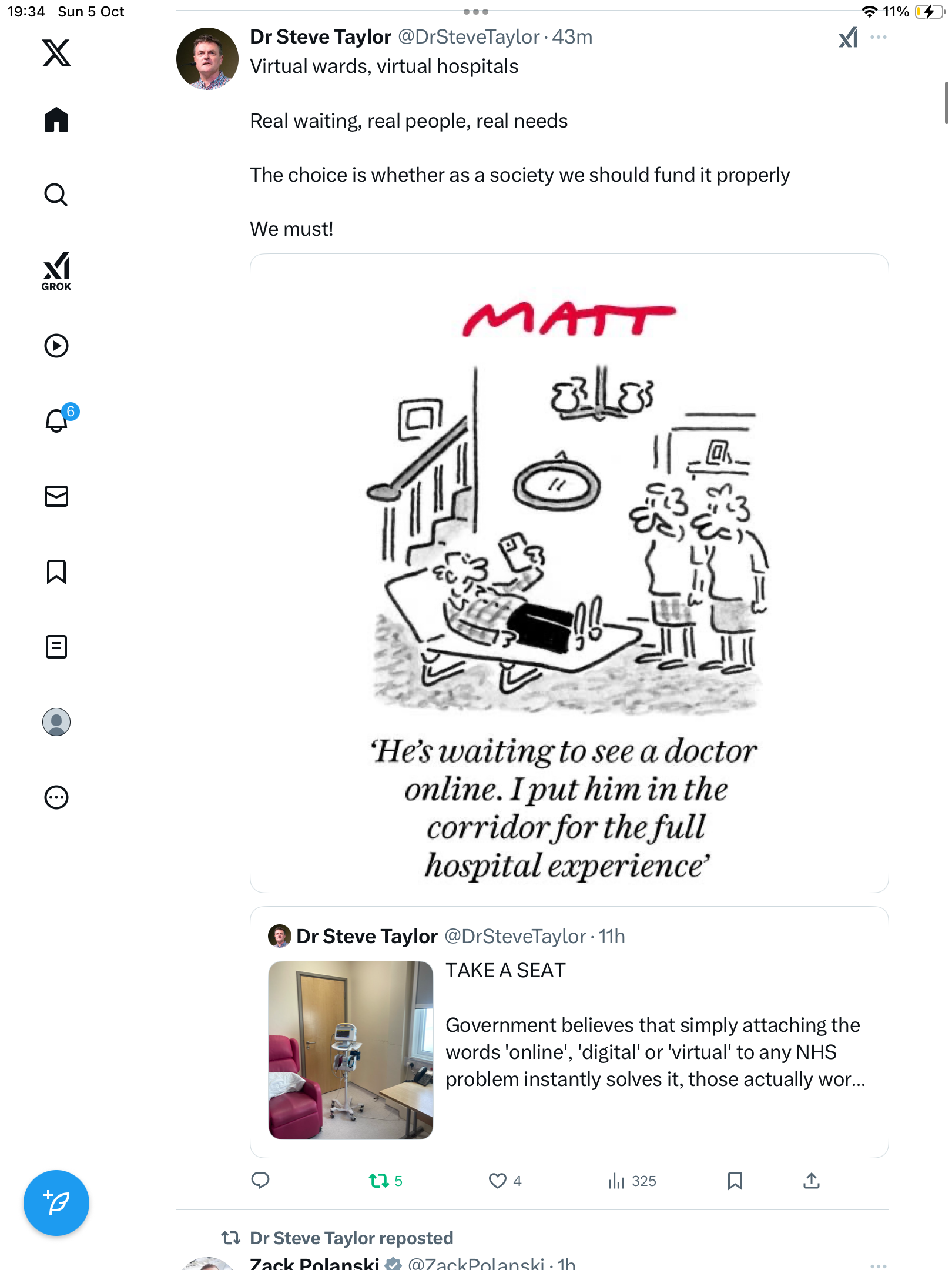The width and height of the screenshot is (952, 1270).
Task: Reply to Dr Steve Taylor's post
Action: 260,1181
